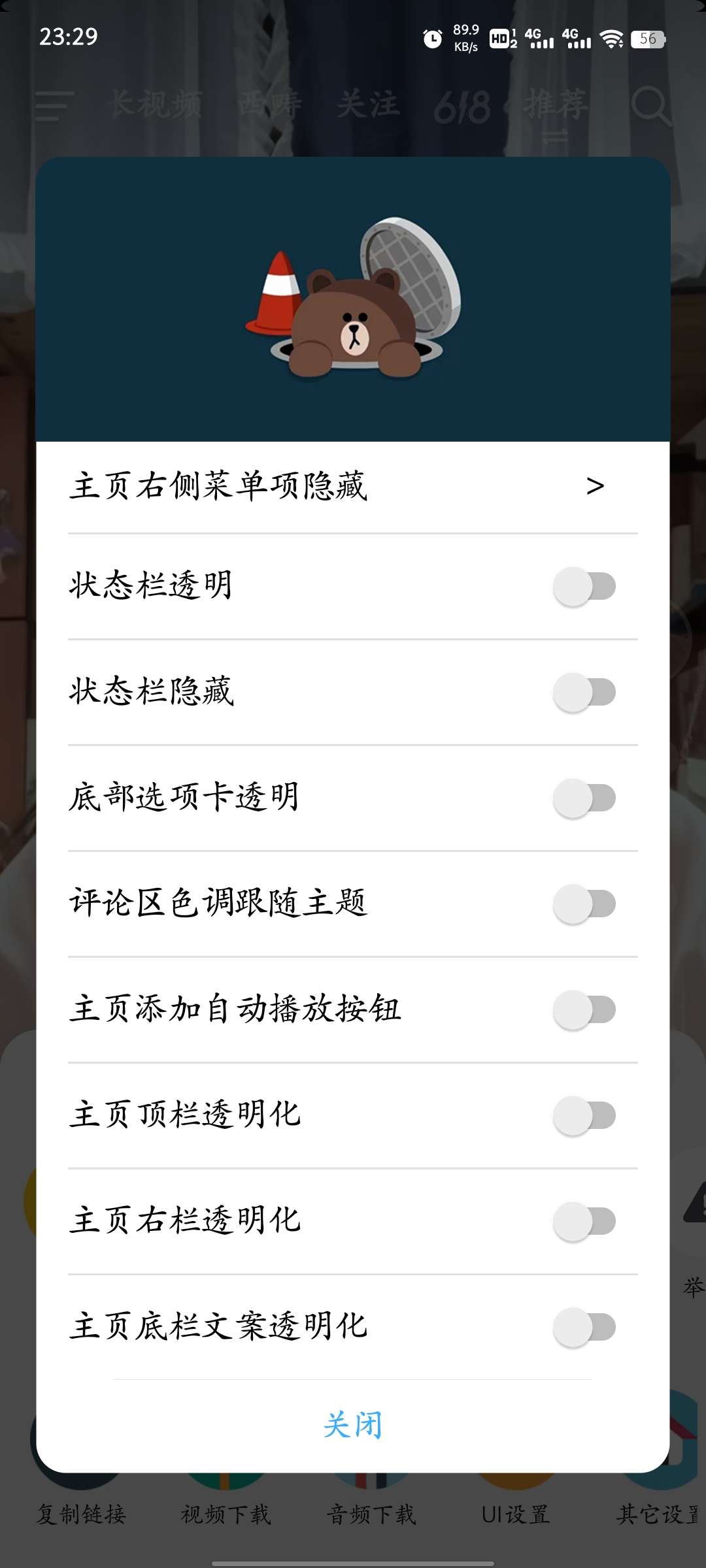Image resolution: width=706 pixels, height=1568 pixels.
Task: Close the dialog with 关闭
Action: point(353,1425)
